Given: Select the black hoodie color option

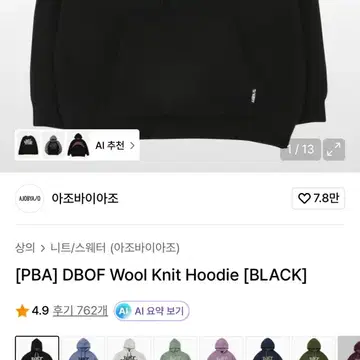Looking at the screenshot, I should pos(37,348).
